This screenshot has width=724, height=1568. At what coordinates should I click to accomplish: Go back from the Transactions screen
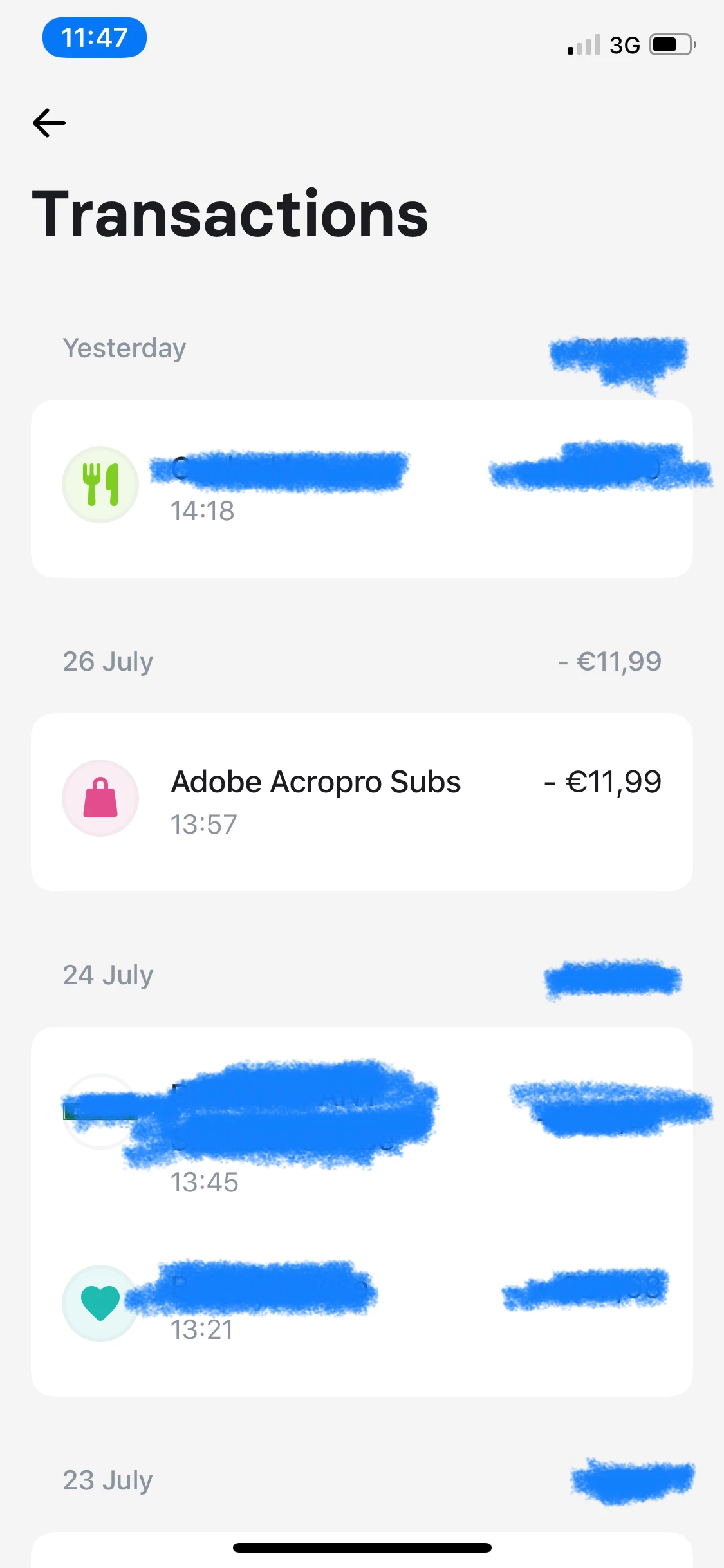click(49, 123)
